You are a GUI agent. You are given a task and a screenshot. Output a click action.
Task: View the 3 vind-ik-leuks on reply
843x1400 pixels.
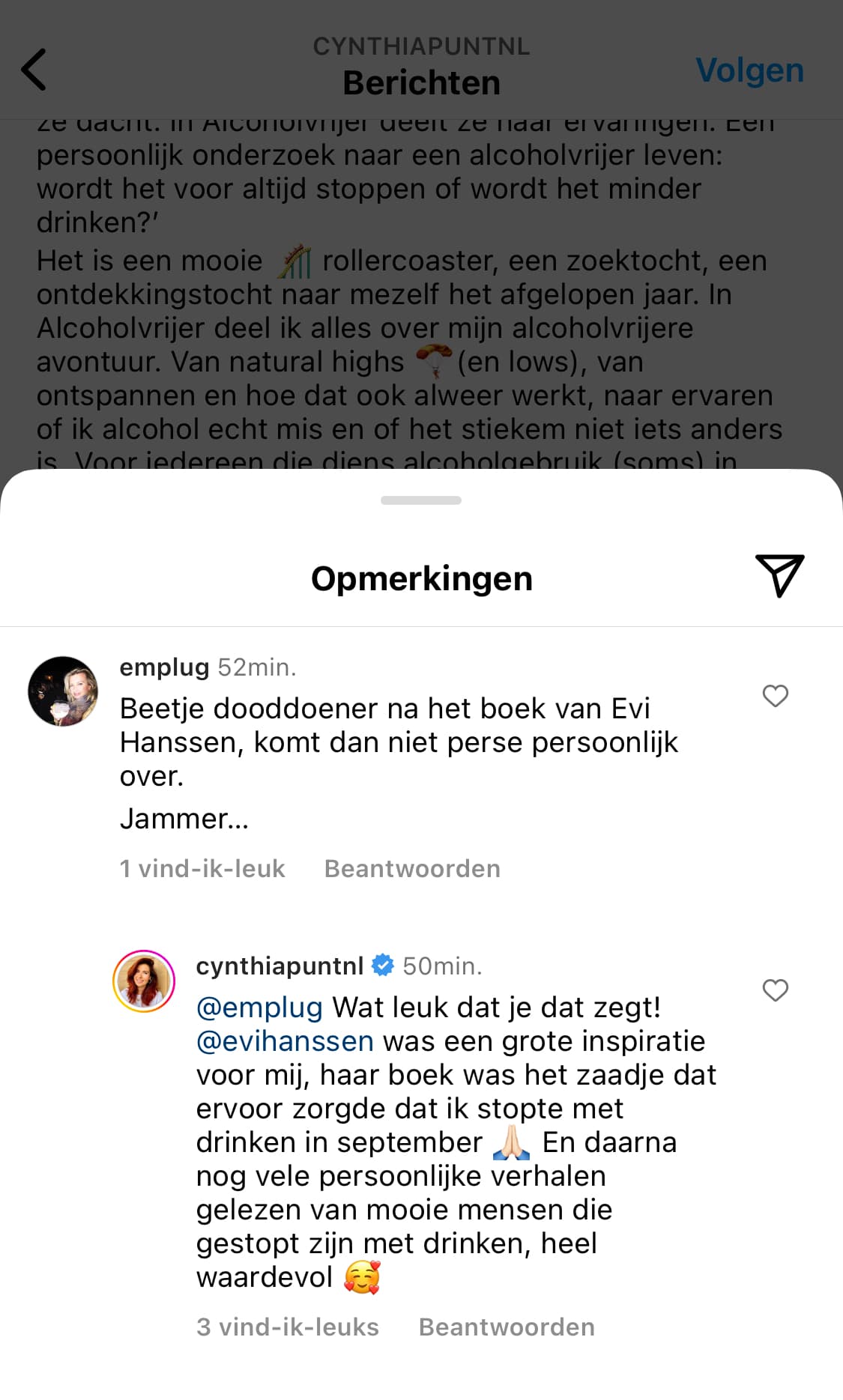tap(288, 1327)
